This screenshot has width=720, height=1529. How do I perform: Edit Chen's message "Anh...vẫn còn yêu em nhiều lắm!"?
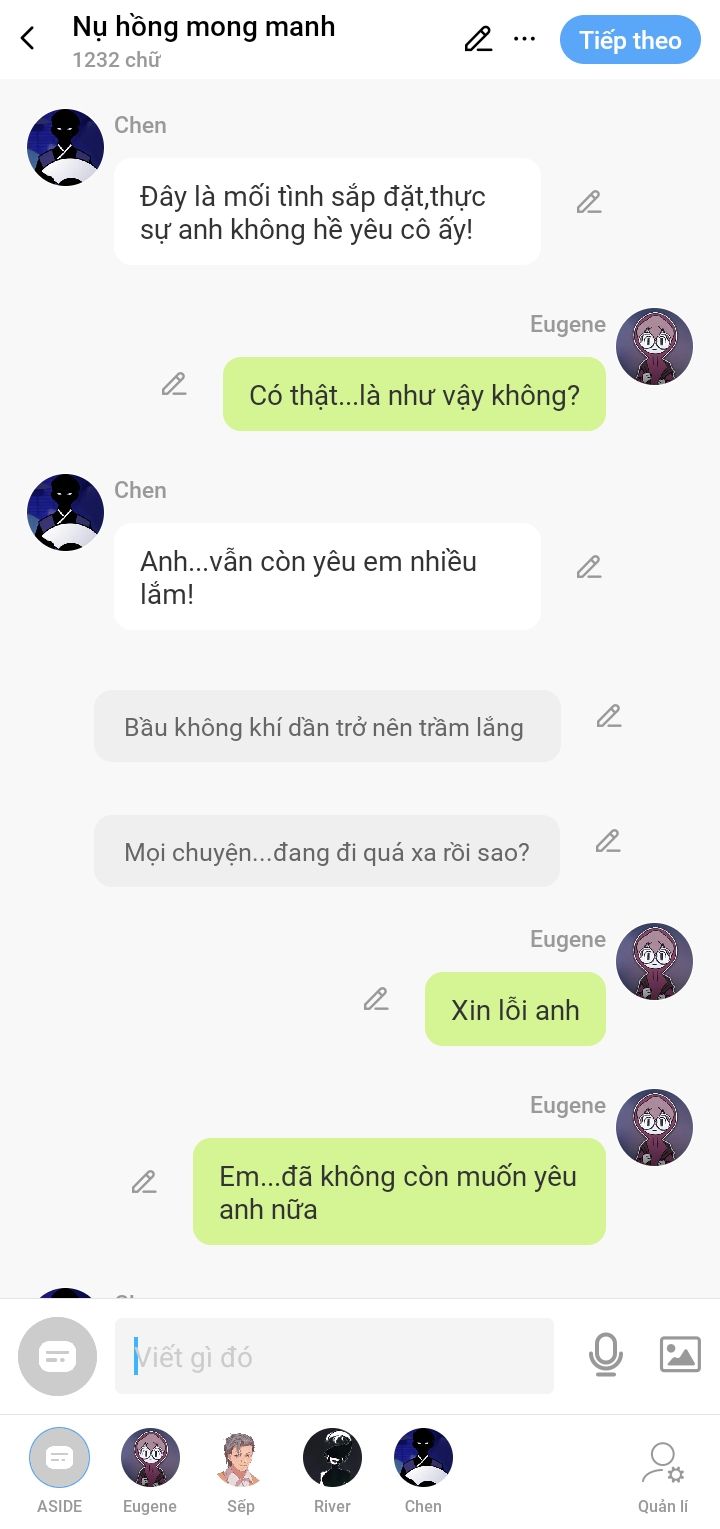tap(589, 567)
